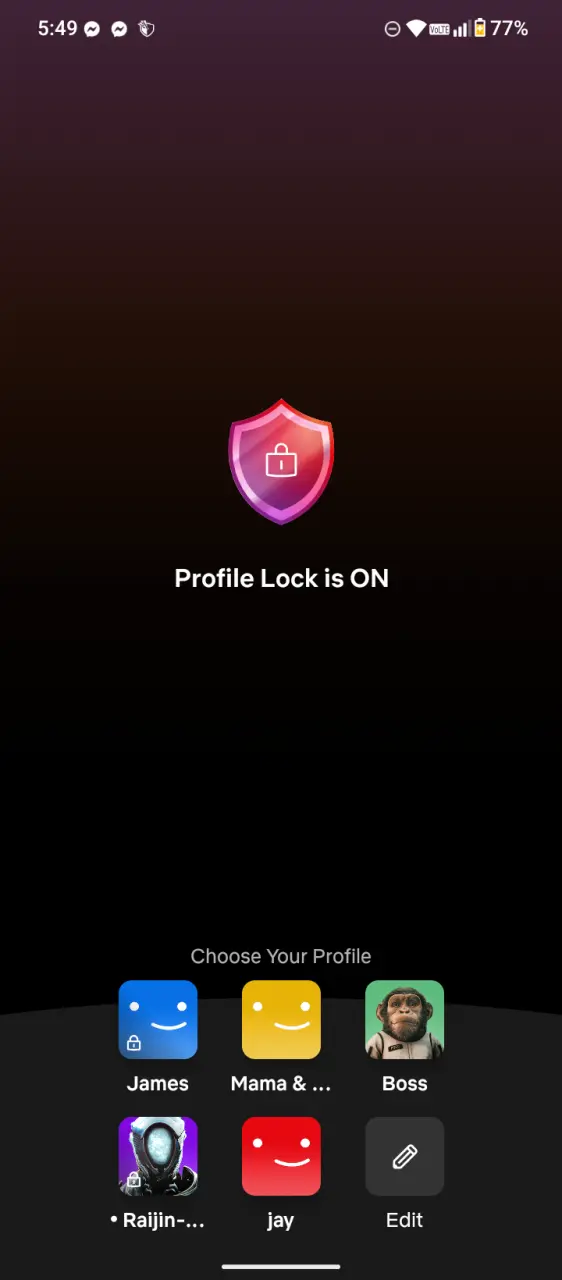Switch to the jay profile
The height and width of the screenshot is (1280, 562).
tap(281, 1156)
